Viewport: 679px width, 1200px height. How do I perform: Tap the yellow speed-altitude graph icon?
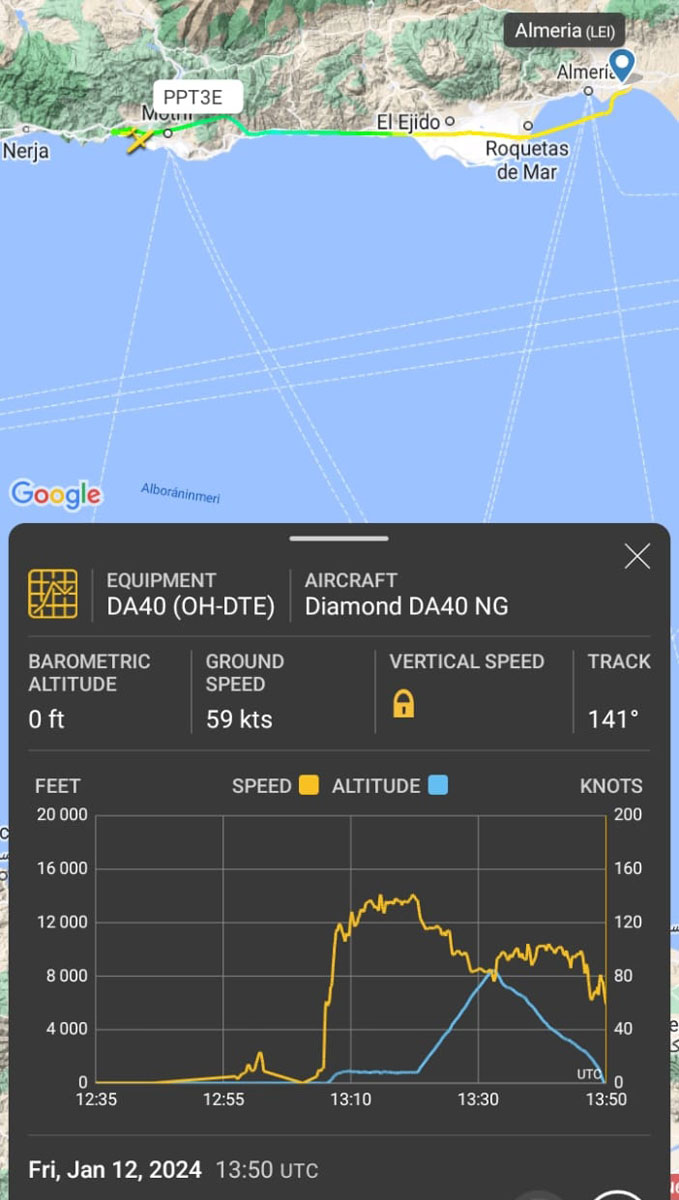[x=53, y=593]
